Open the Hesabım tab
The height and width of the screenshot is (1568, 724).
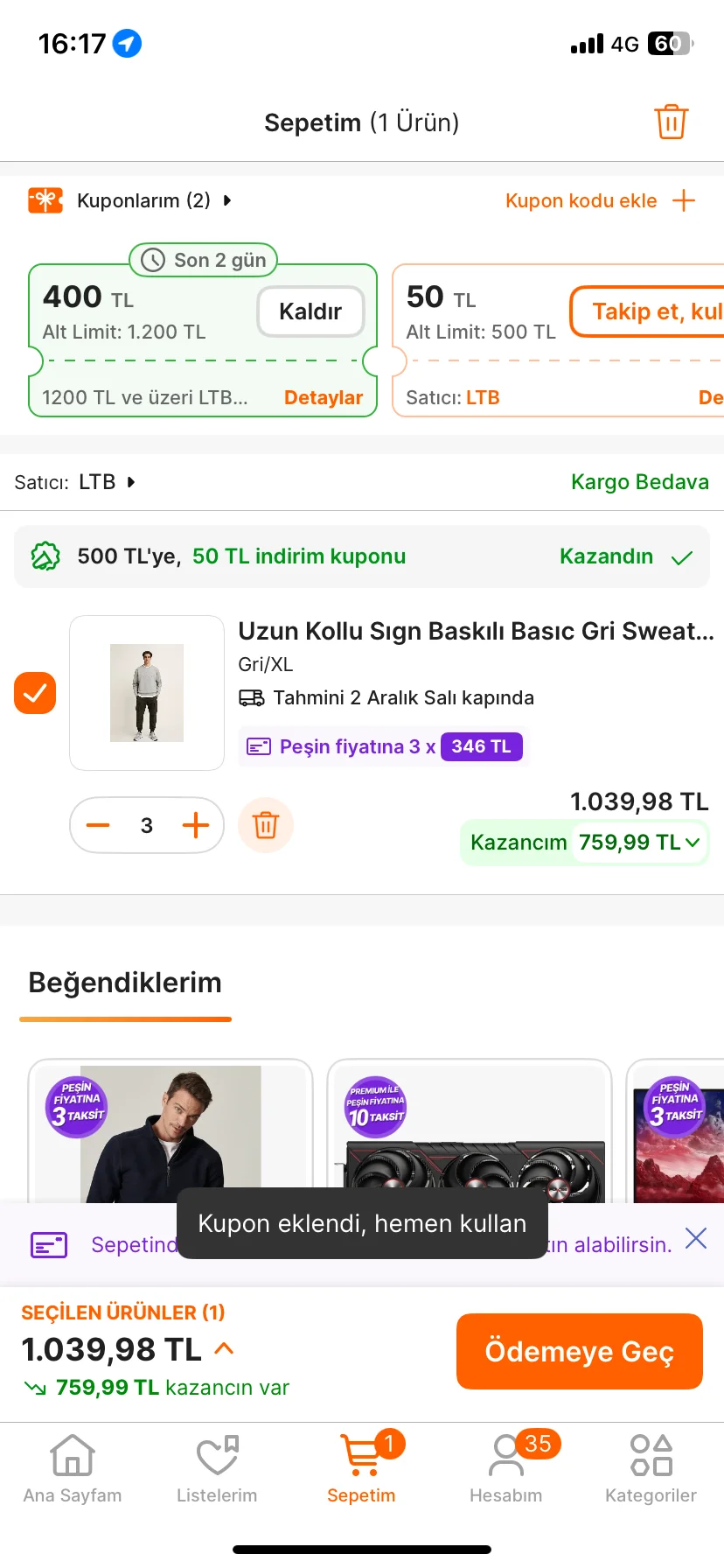(506, 1469)
